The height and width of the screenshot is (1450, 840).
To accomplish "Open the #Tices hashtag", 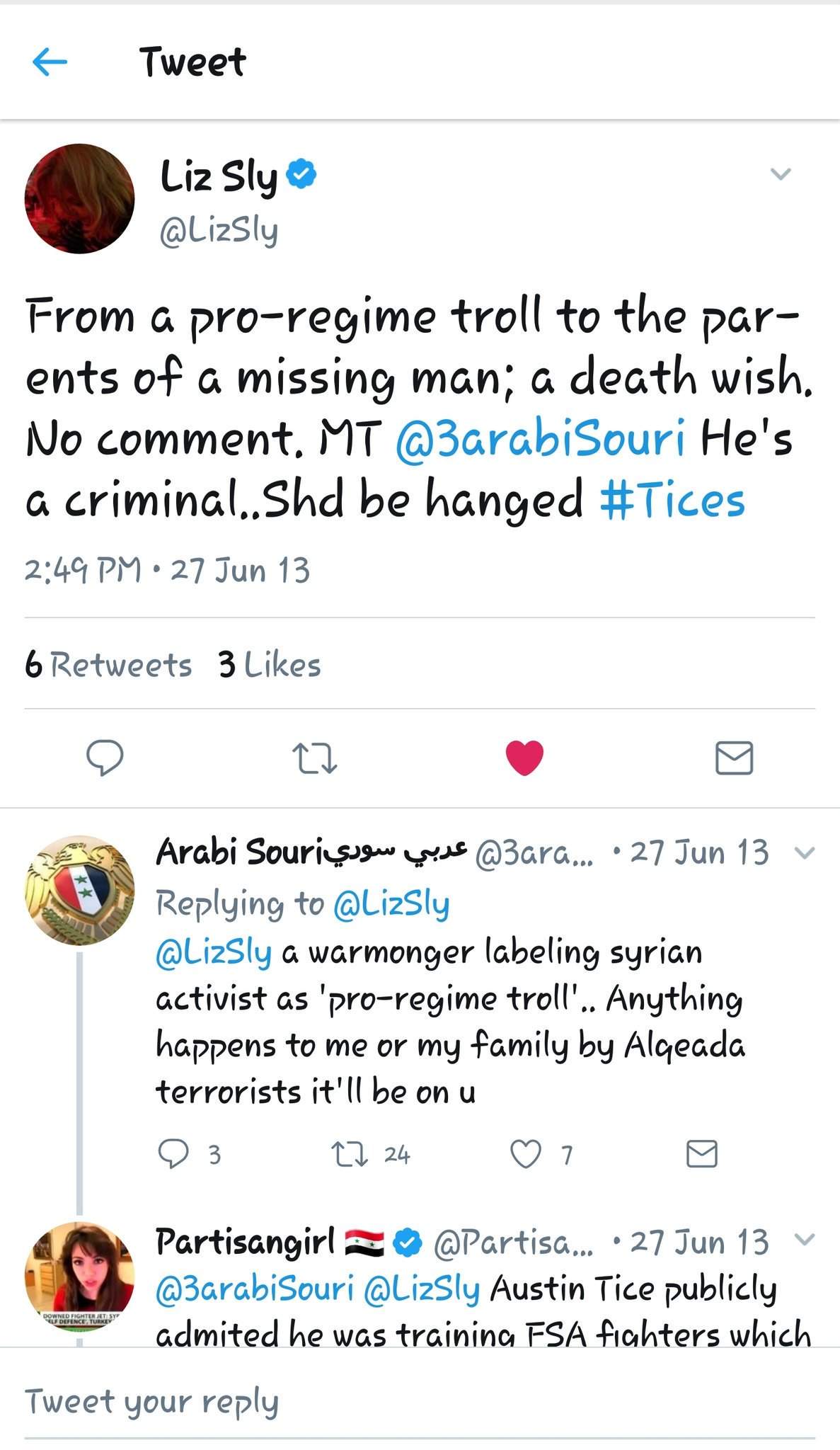I will pos(672,501).
